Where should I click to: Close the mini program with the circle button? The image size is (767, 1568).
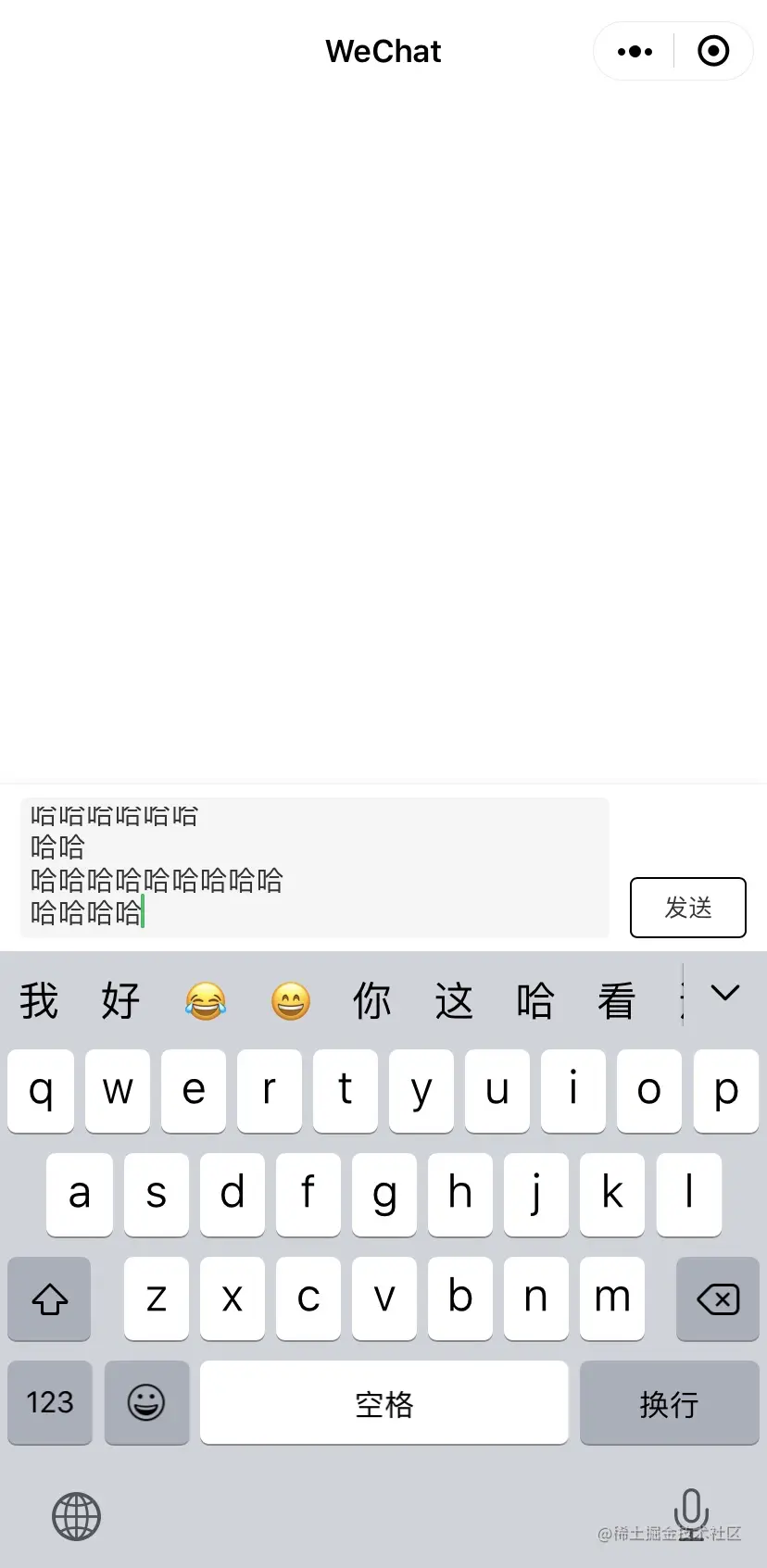click(713, 52)
